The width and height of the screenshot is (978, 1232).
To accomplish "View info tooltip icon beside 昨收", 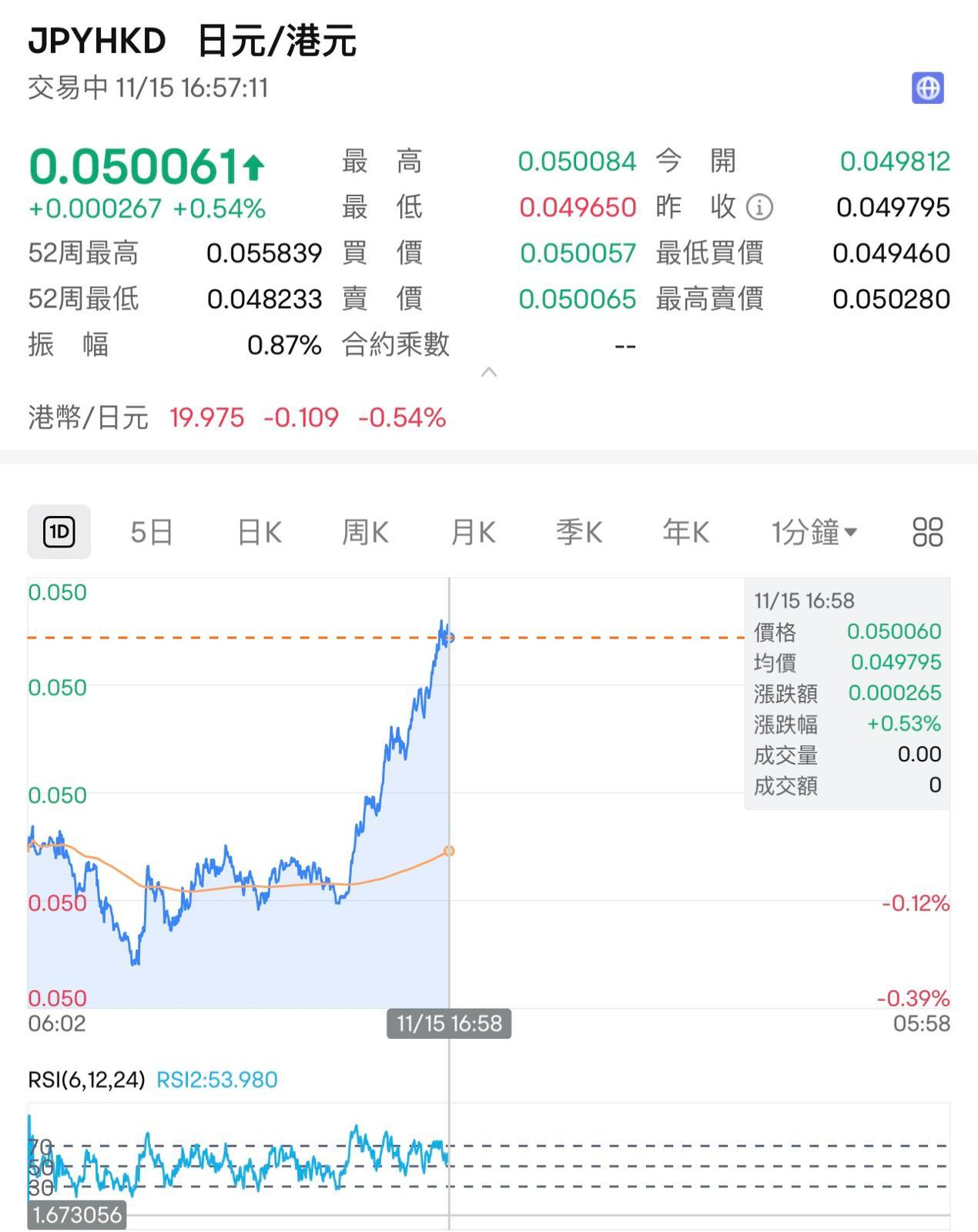I will [761, 206].
